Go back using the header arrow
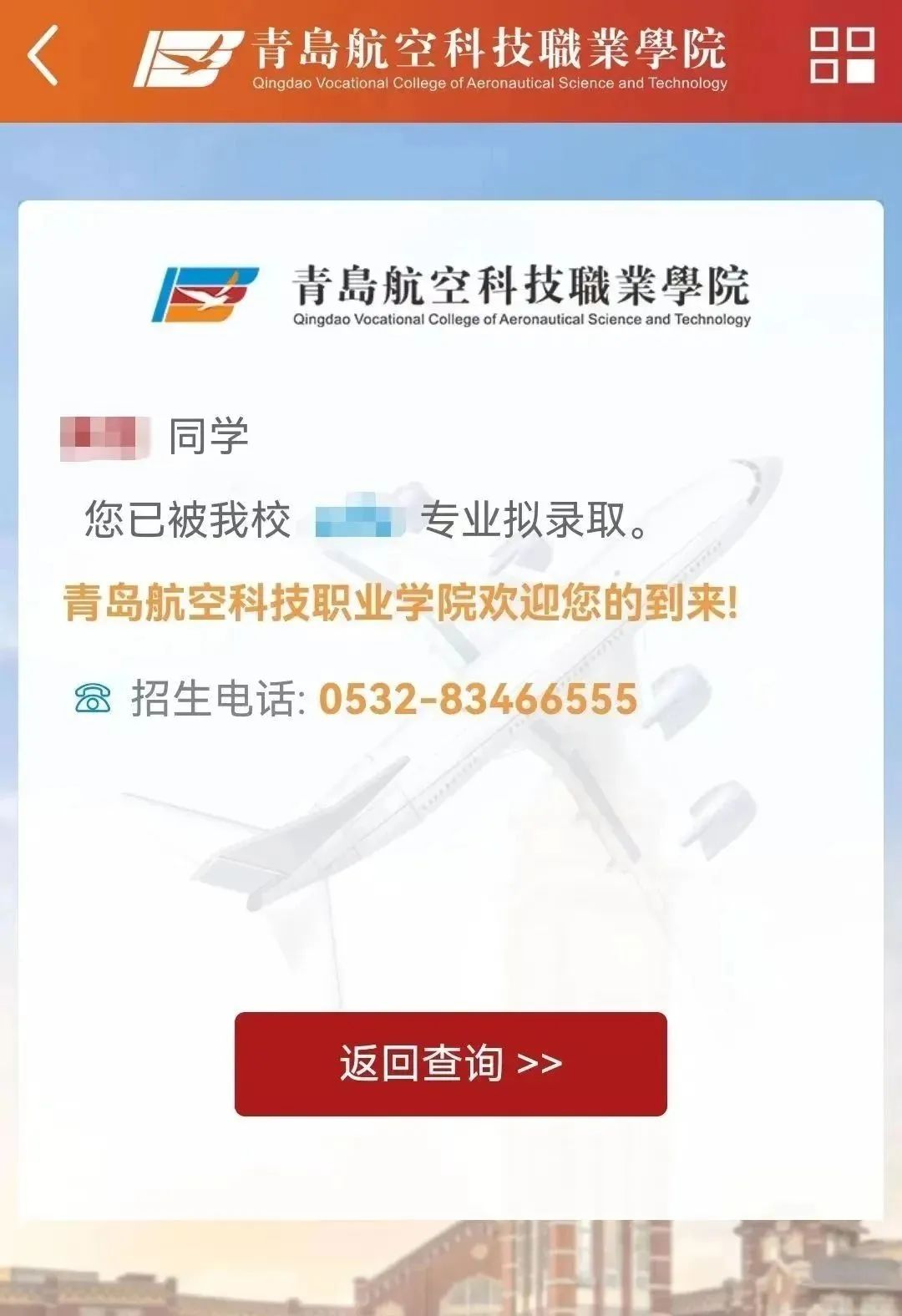 click(x=43, y=56)
